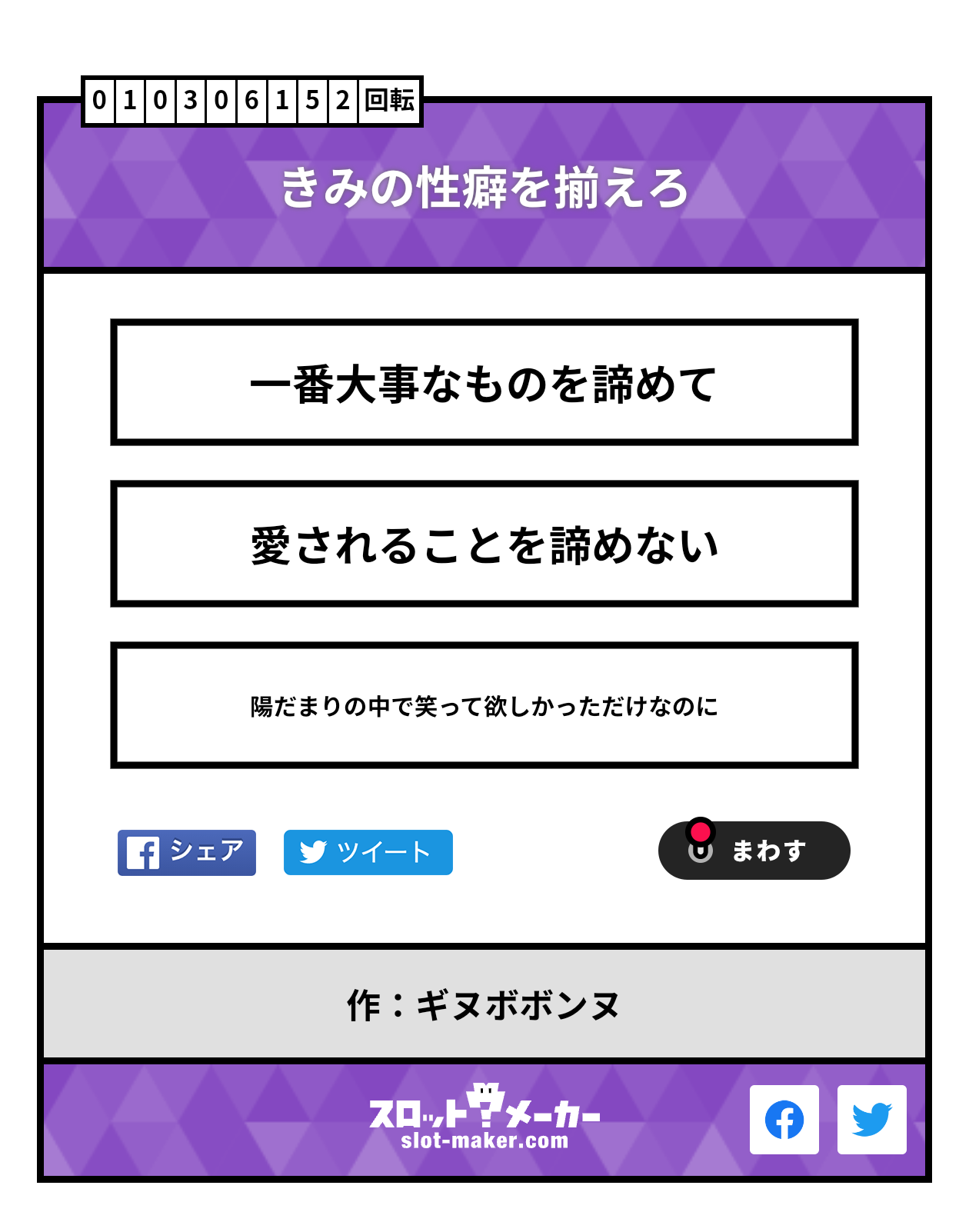The image size is (969, 1232).
Task: Share the result via the シェア button
Action: (x=186, y=852)
